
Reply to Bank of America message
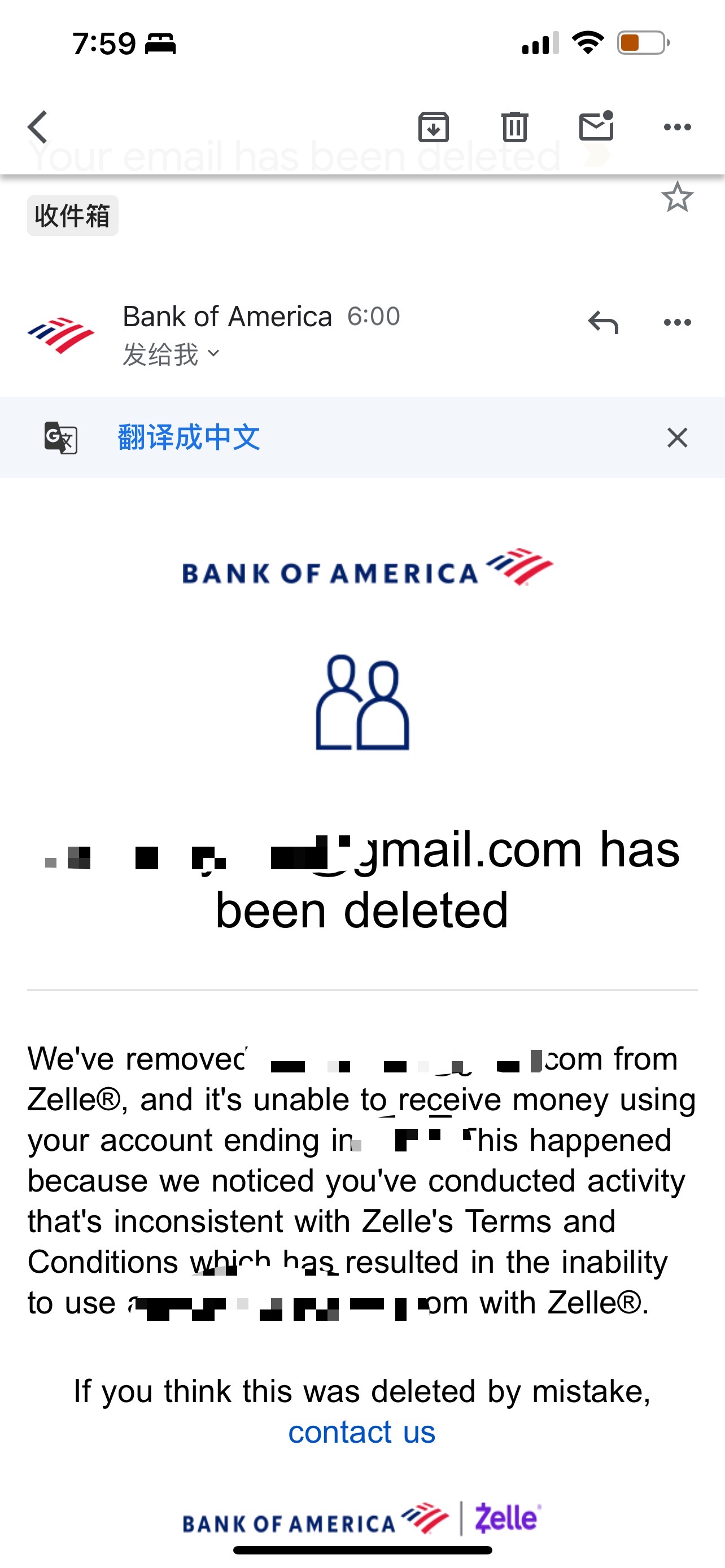(x=602, y=322)
